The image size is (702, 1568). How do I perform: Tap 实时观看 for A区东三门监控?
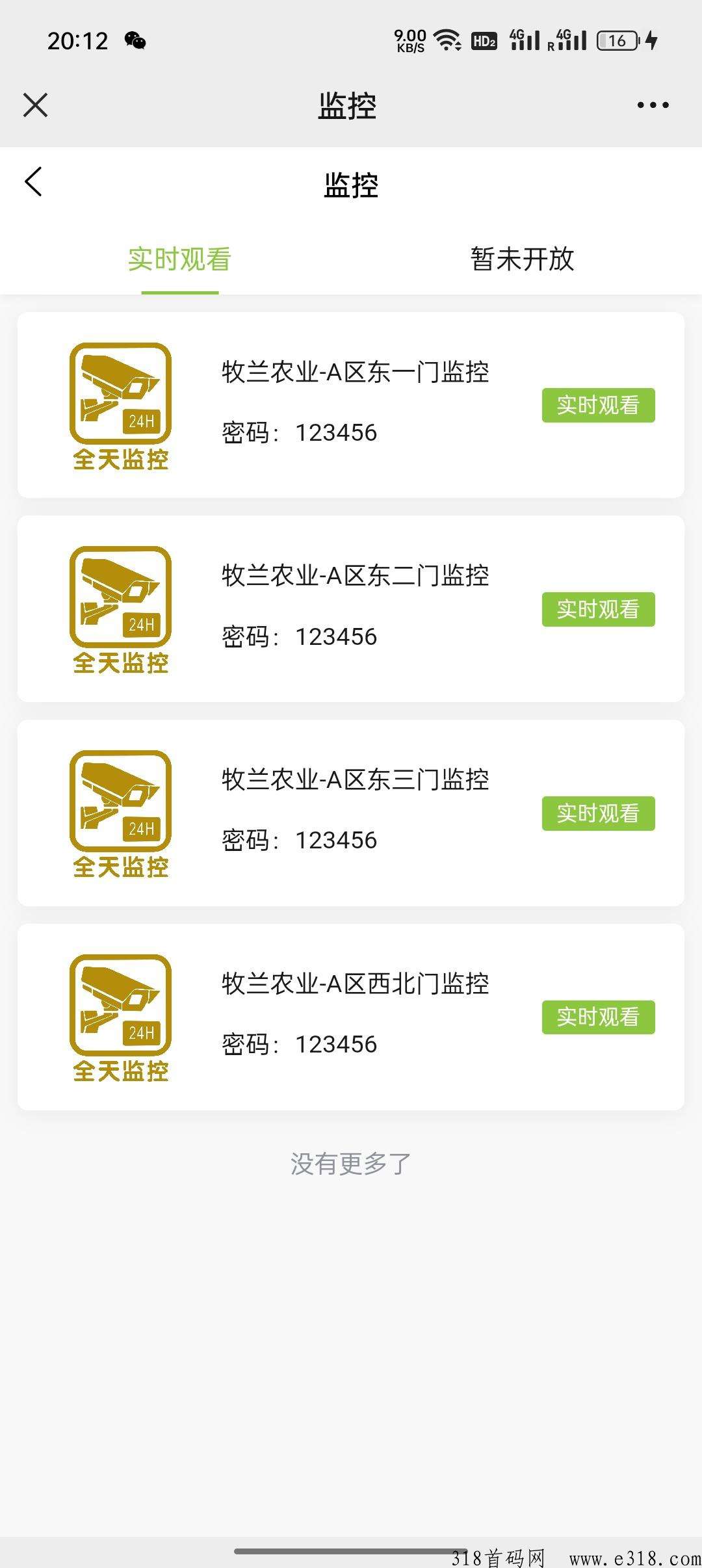click(598, 814)
